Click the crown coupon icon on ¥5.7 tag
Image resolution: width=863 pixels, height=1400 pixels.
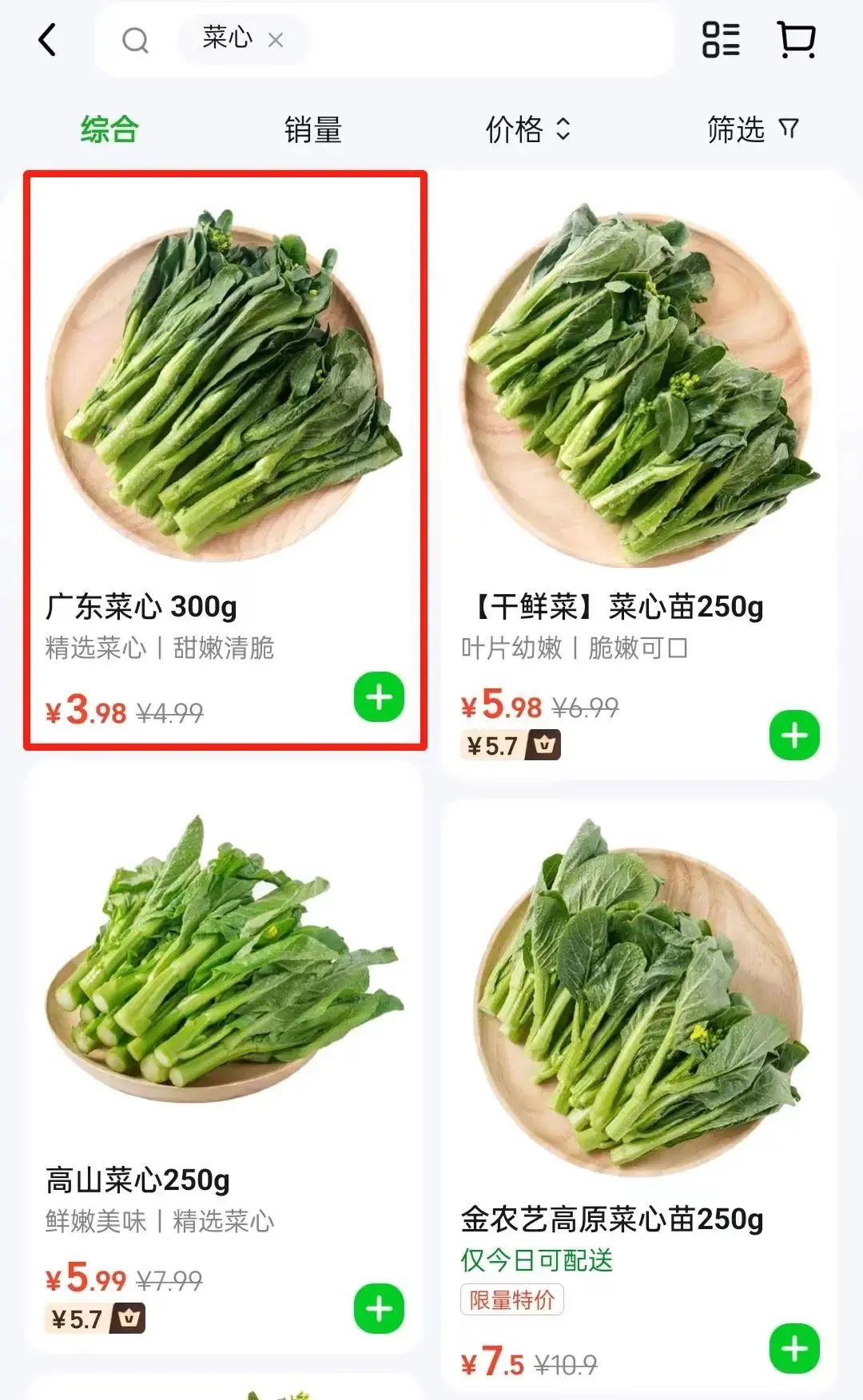tap(546, 744)
